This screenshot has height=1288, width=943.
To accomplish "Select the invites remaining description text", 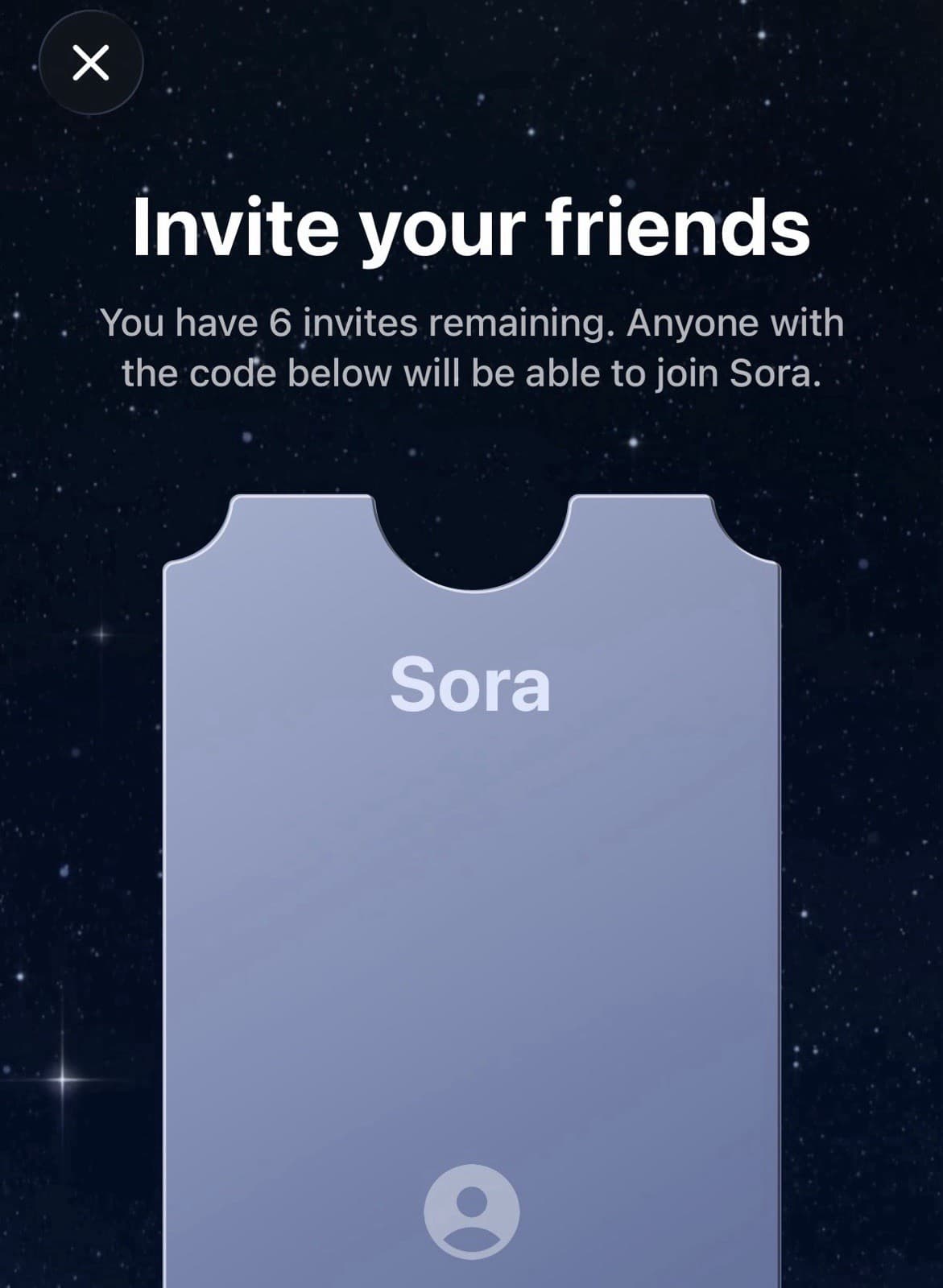I will (x=471, y=346).
